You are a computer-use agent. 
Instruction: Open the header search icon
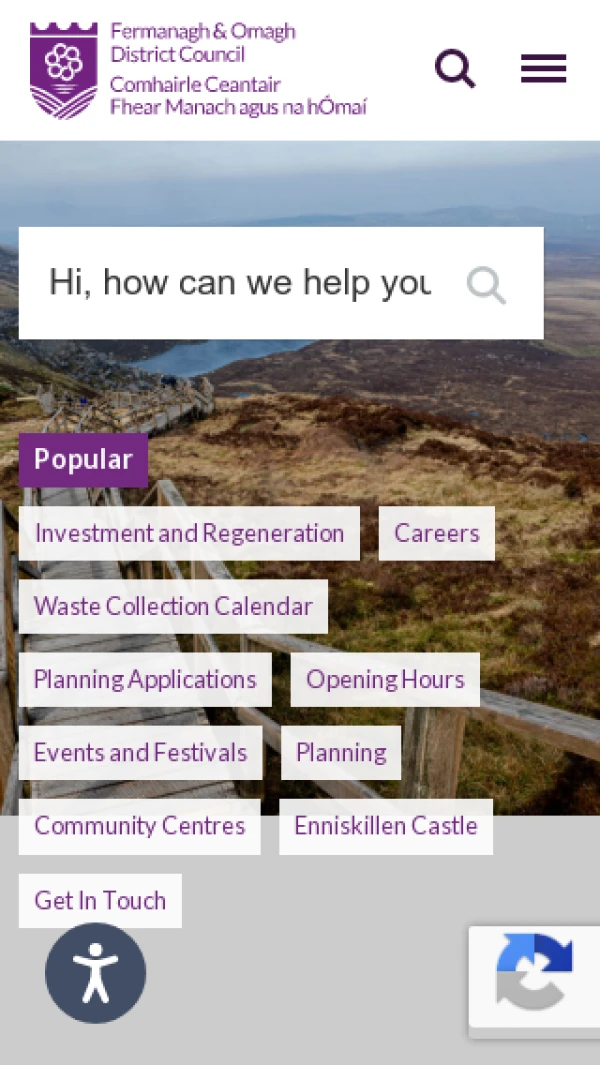[x=455, y=69]
